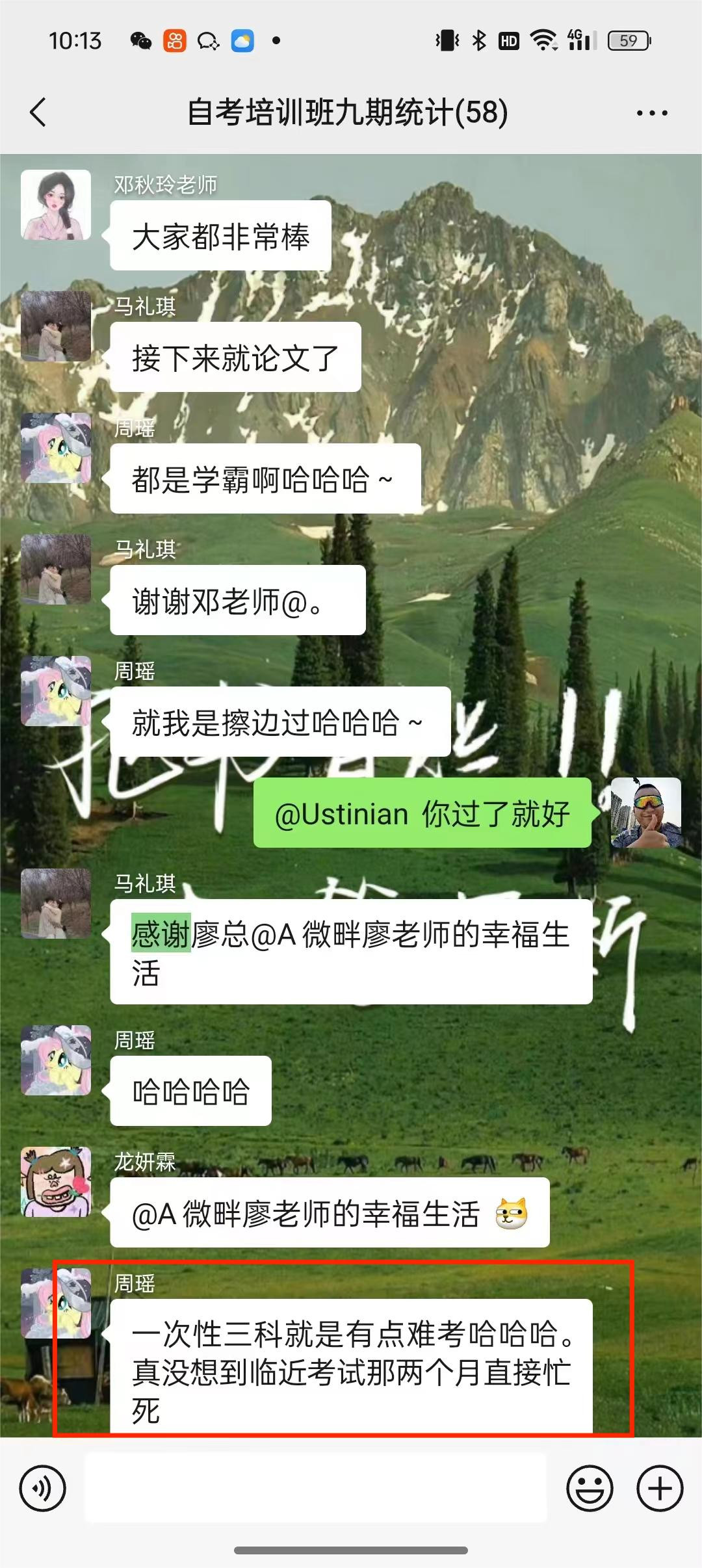Tap your own avatar beside the green message

(646, 813)
